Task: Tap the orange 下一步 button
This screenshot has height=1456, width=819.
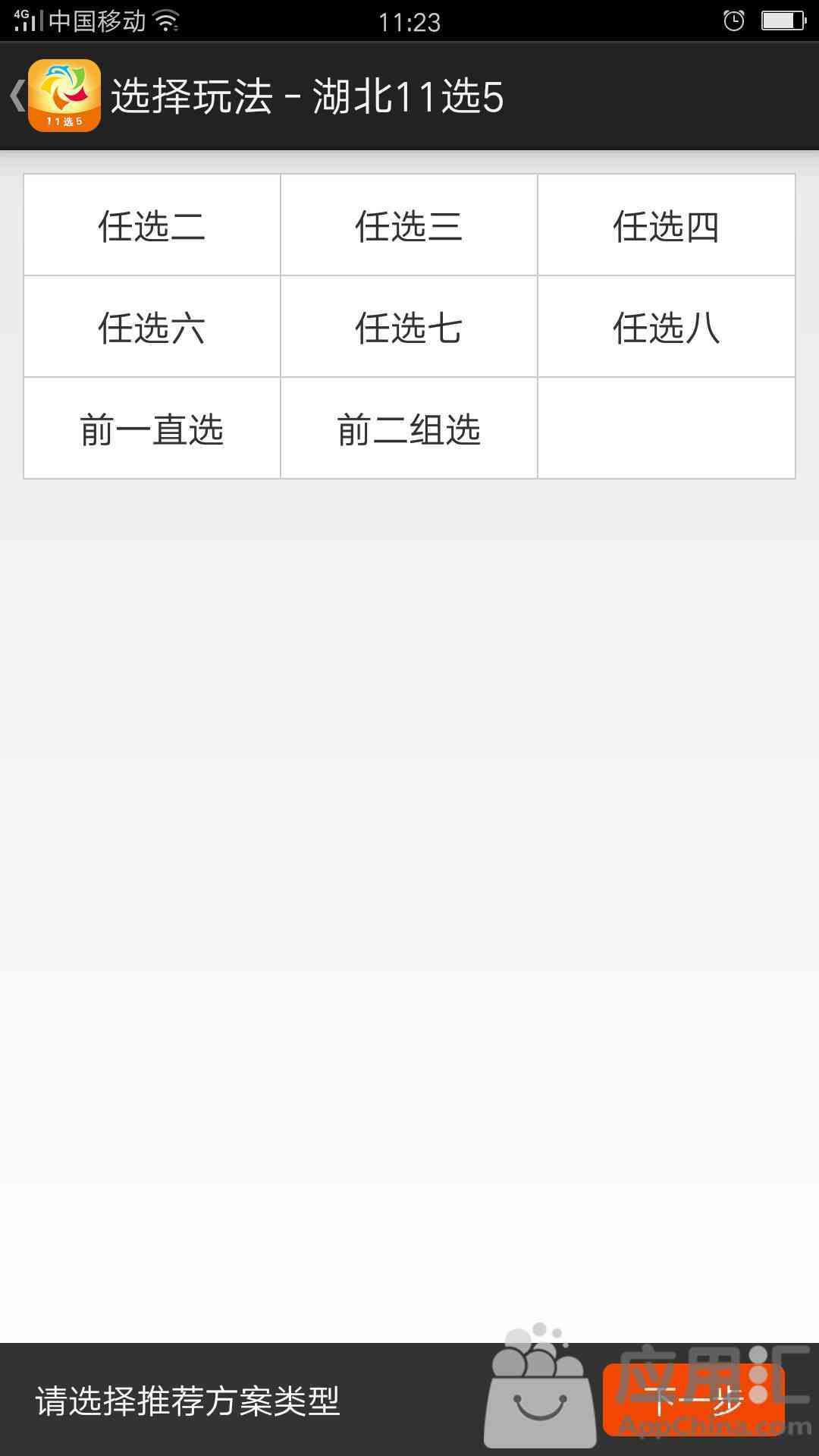Action: pos(693,1400)
